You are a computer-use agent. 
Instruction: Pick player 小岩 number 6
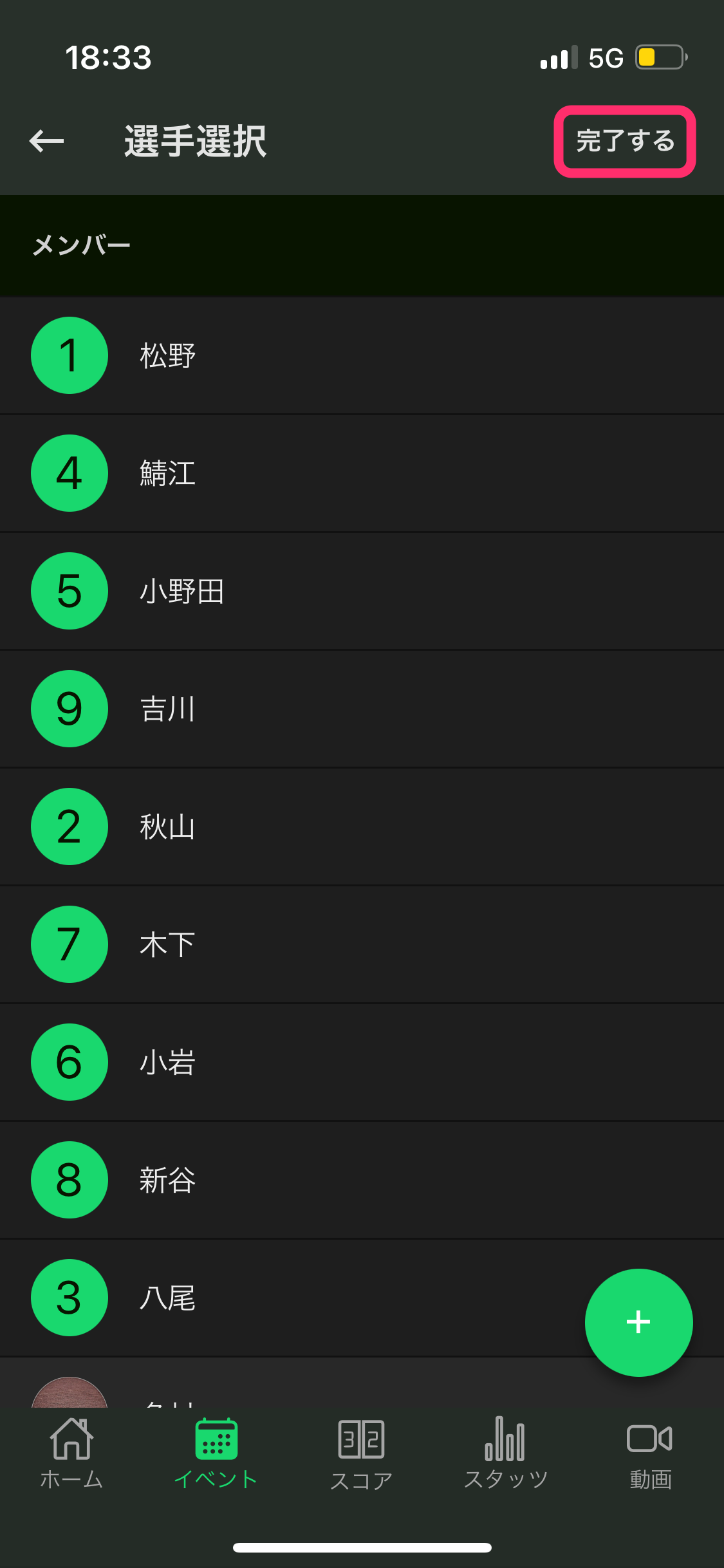(362, 1062)
